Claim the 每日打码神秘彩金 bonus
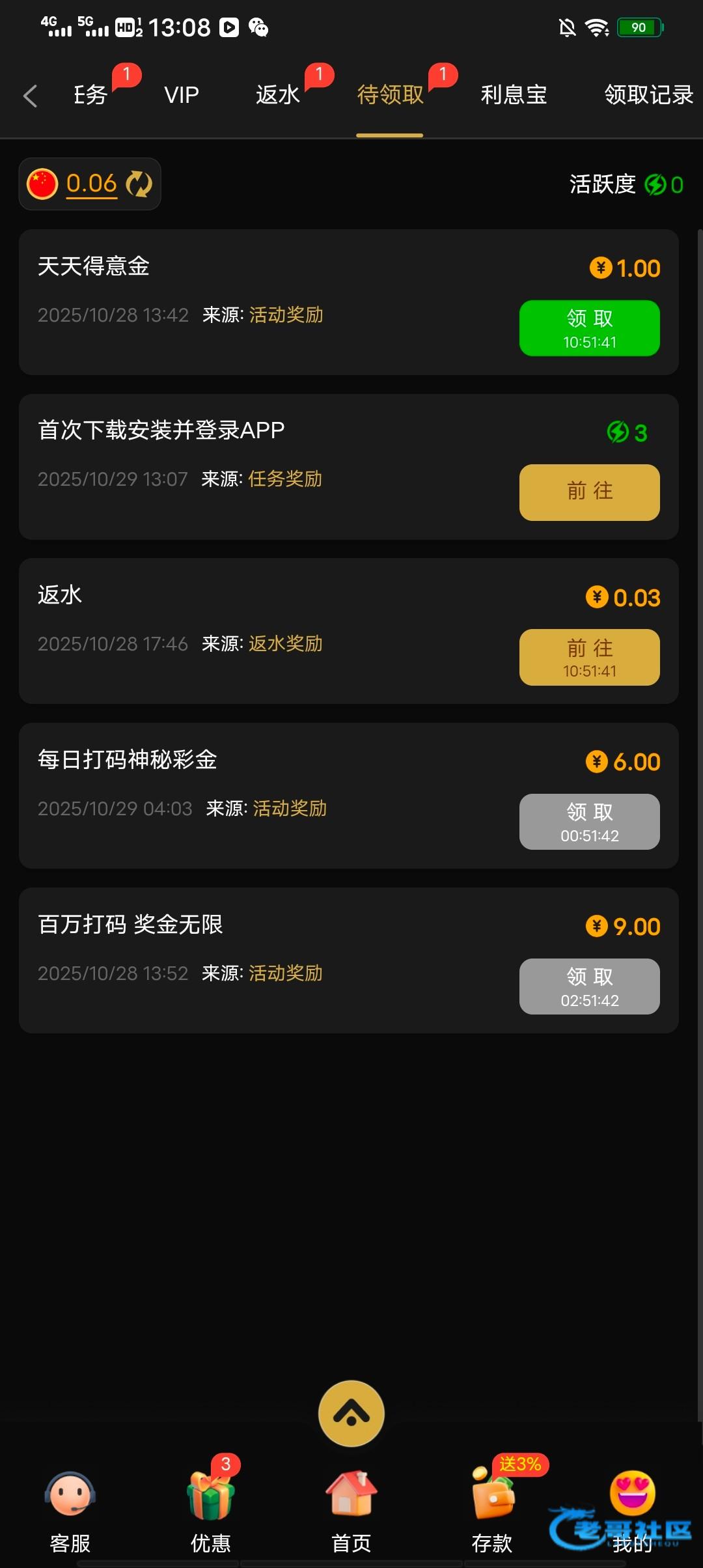 click(x=589, y=822)
